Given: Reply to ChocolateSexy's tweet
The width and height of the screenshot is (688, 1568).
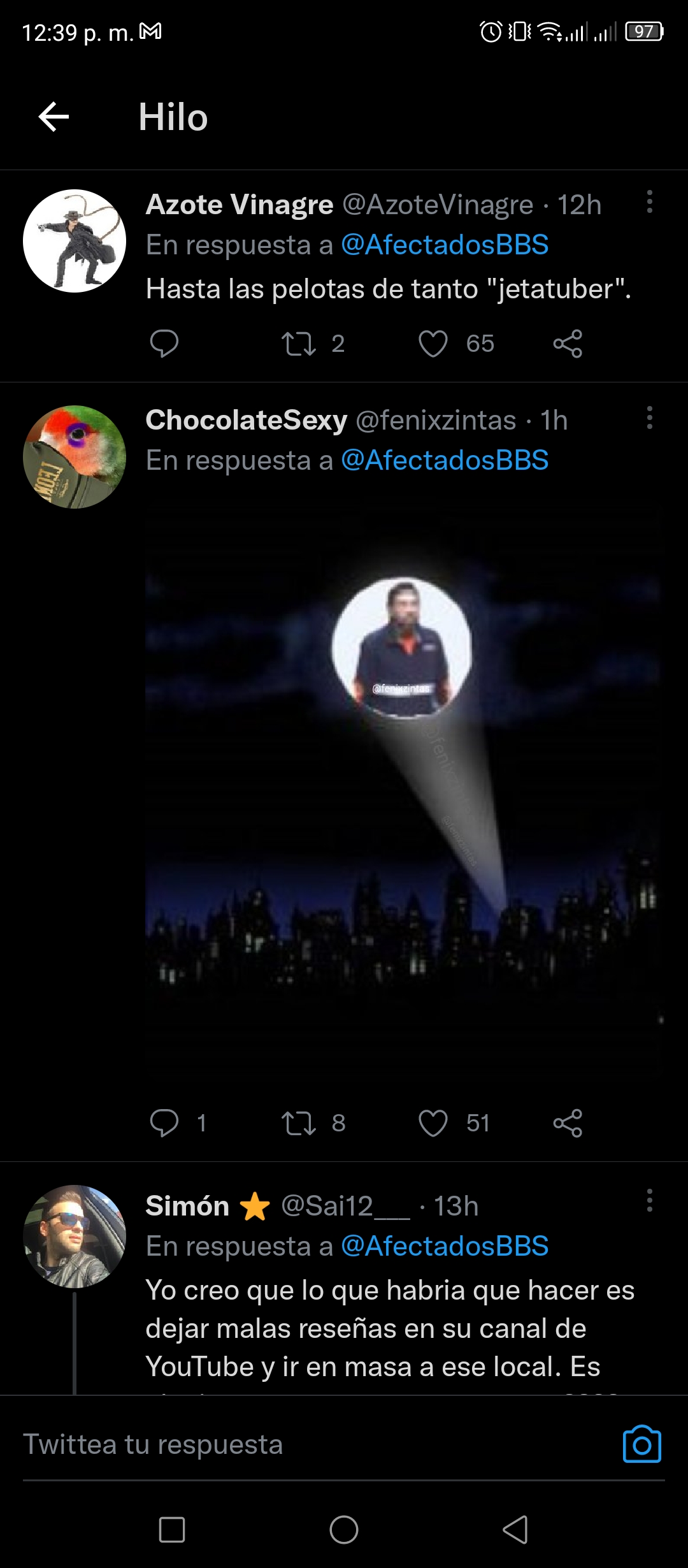Looking at the screenshot, I should coord(164,1123).
